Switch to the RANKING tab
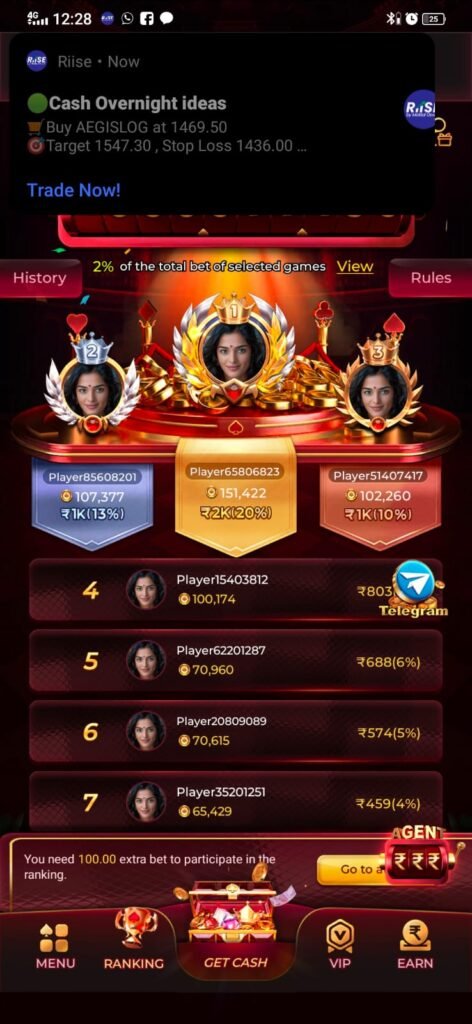 (133, 938)
